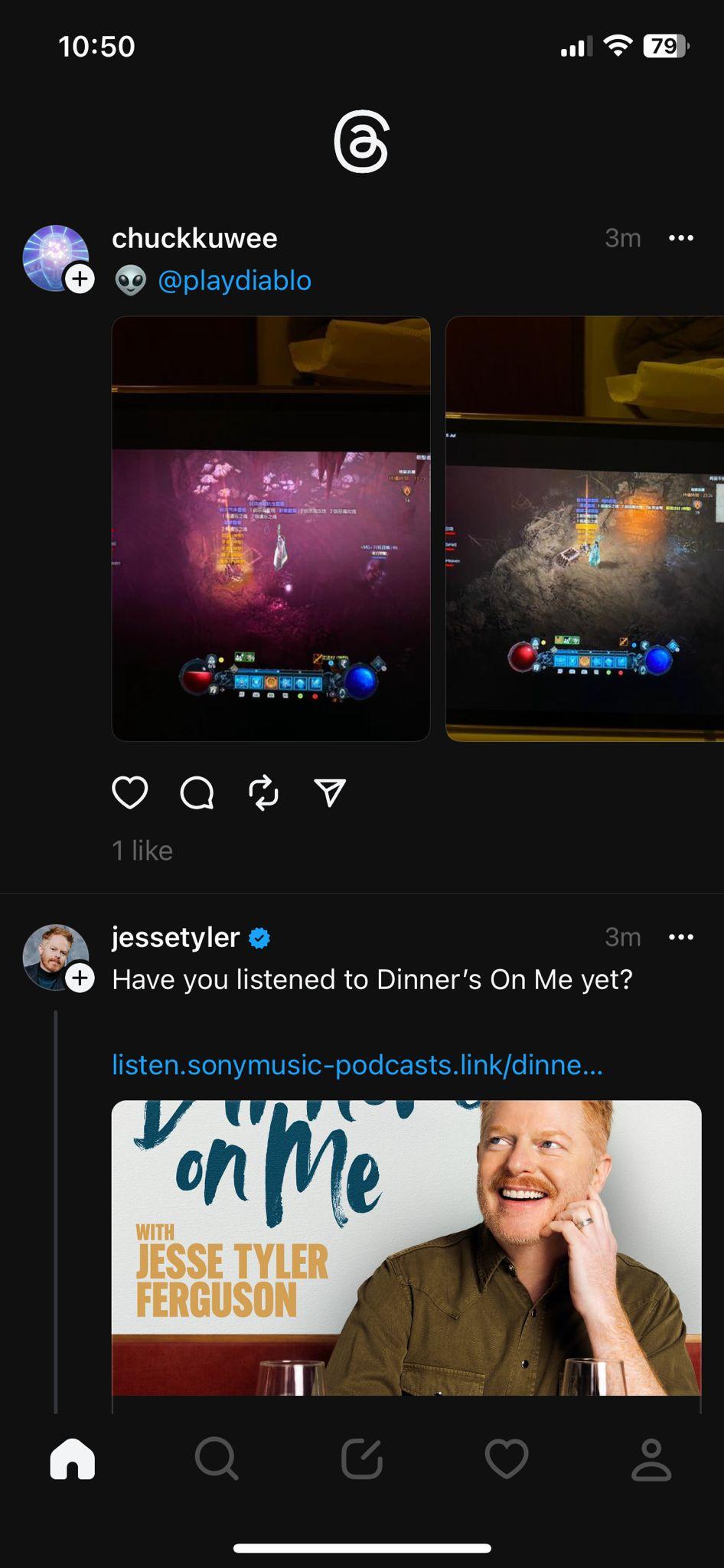Open the second gameplay photo
Viewport: 724px width, 1568px height.
click(585, 528)
